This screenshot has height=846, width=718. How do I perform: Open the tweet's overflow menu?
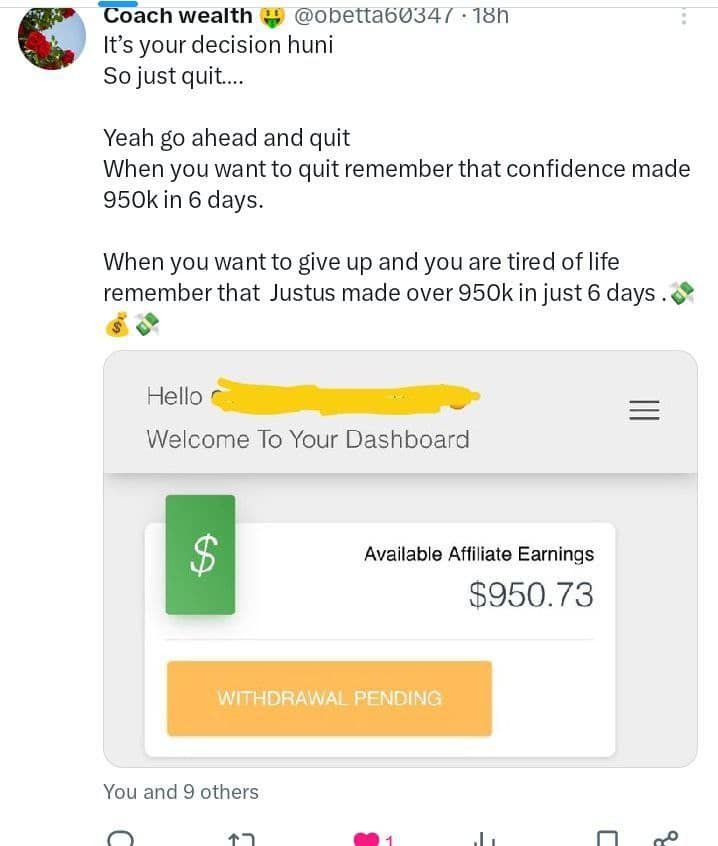684,16
